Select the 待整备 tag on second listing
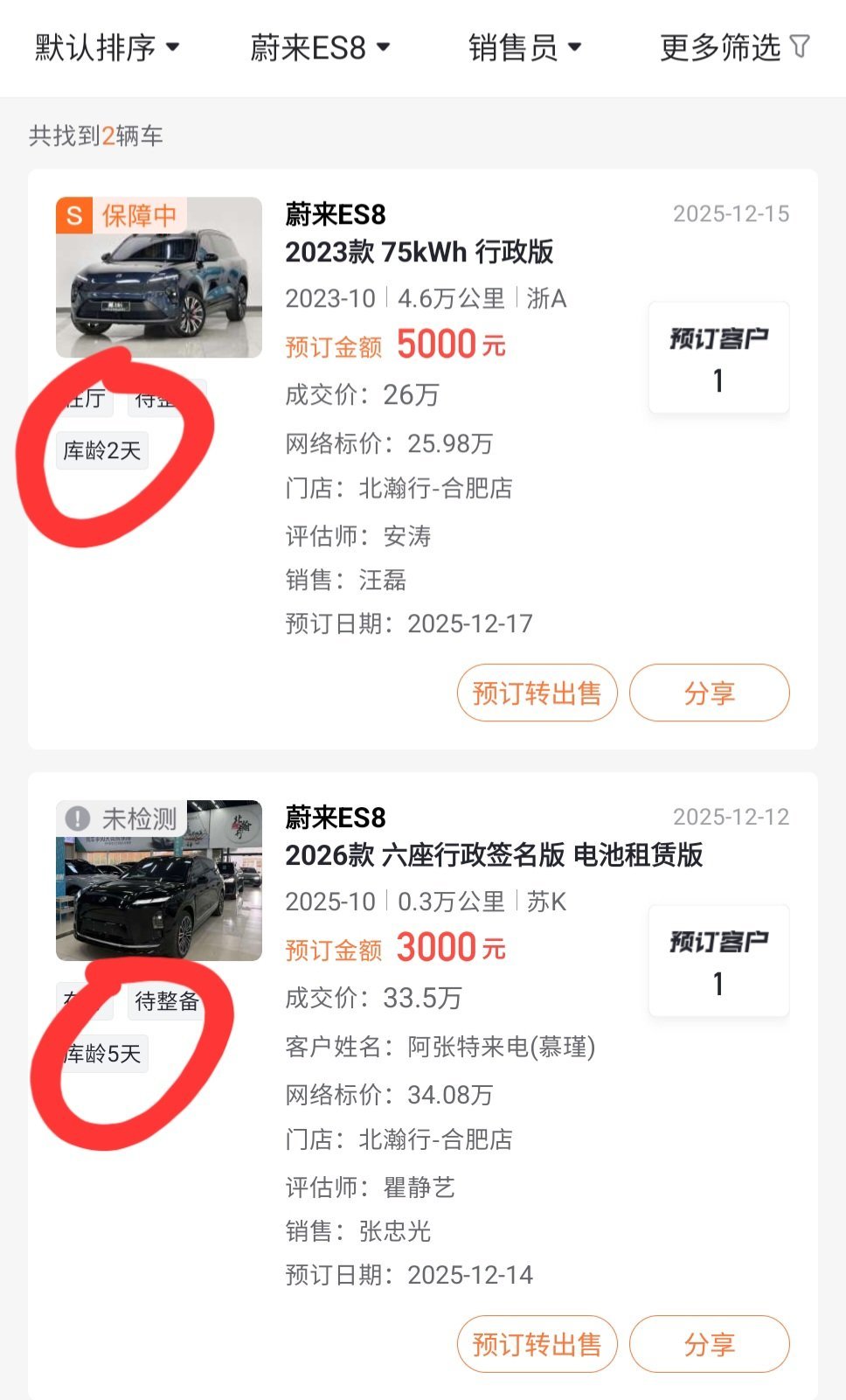The image size is (846, 1400). [164, 1001]
